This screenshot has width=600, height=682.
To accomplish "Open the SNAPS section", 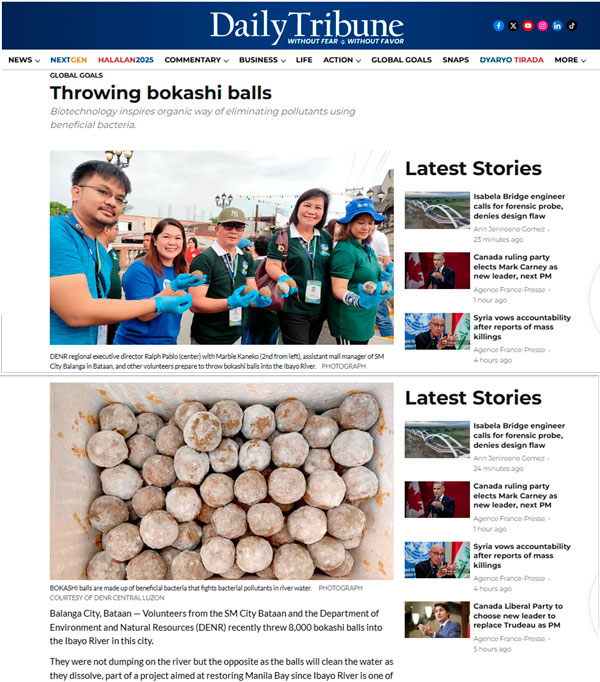I will coord(455,60).
